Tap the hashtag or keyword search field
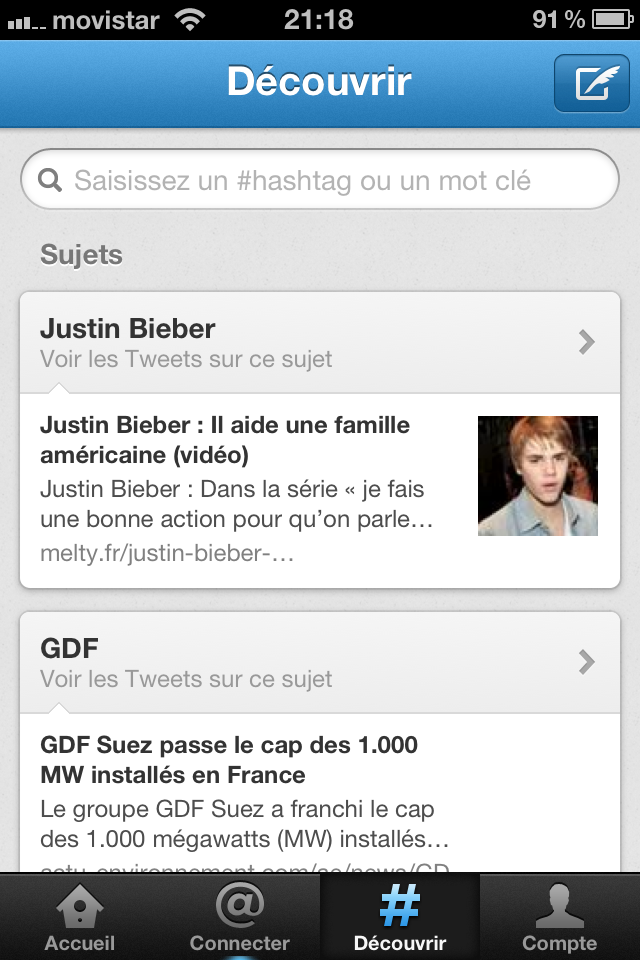 click(x=320, y=181)
